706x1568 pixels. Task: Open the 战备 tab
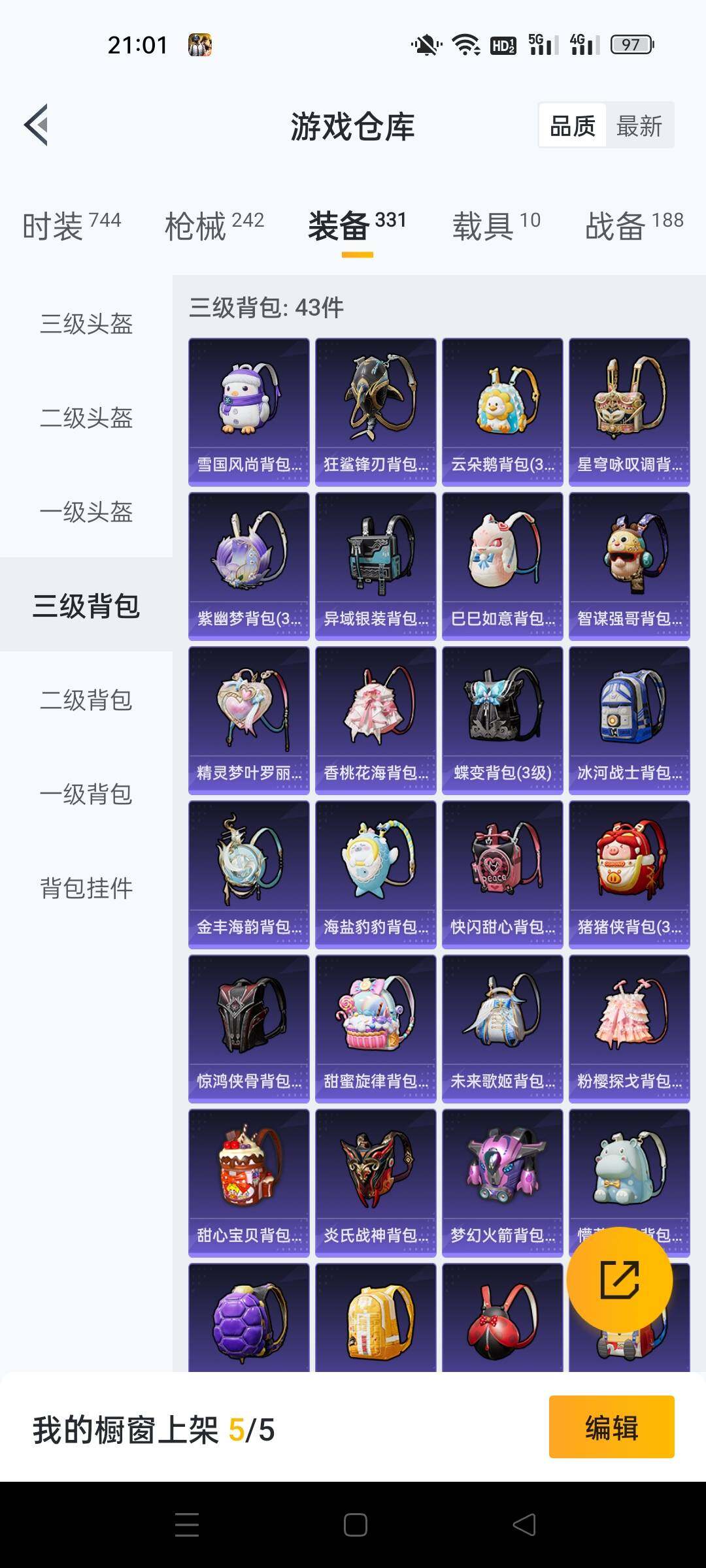click(x=633, y=225)
